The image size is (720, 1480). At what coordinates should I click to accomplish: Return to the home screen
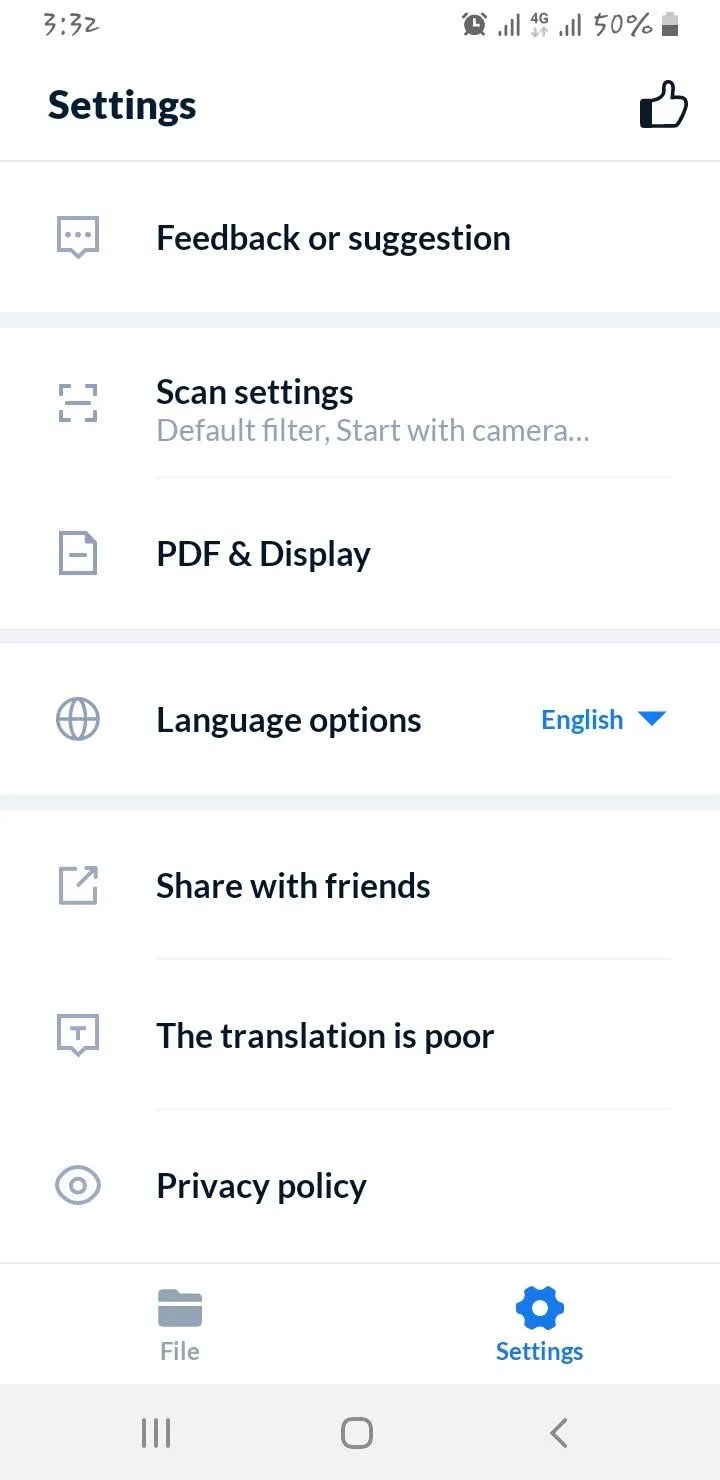[357, 1433]
